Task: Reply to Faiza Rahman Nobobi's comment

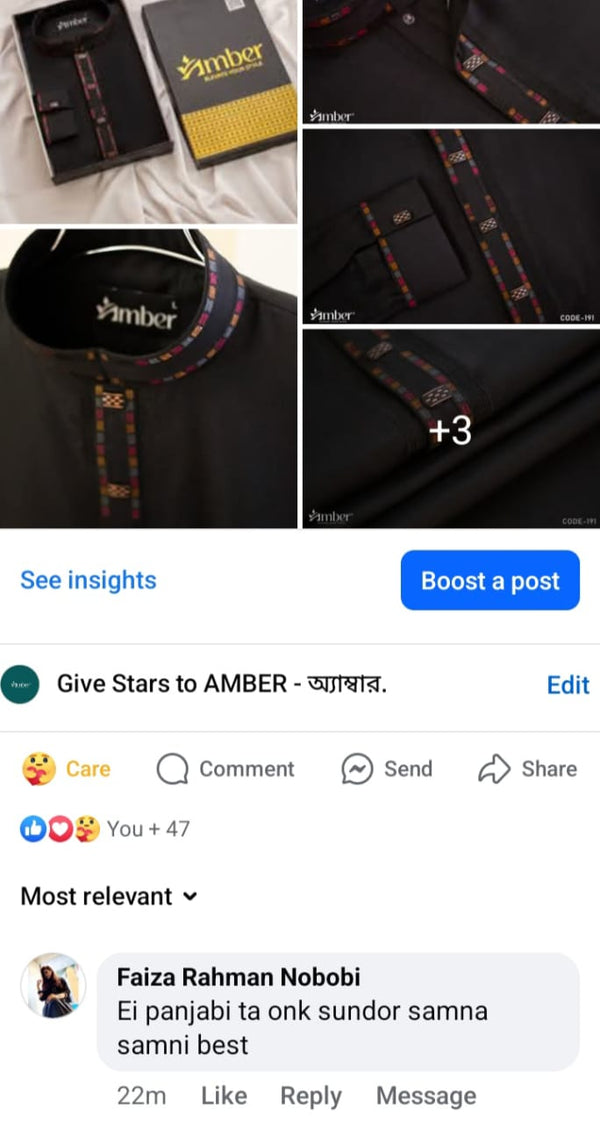Action: (x=311, y=1096)
